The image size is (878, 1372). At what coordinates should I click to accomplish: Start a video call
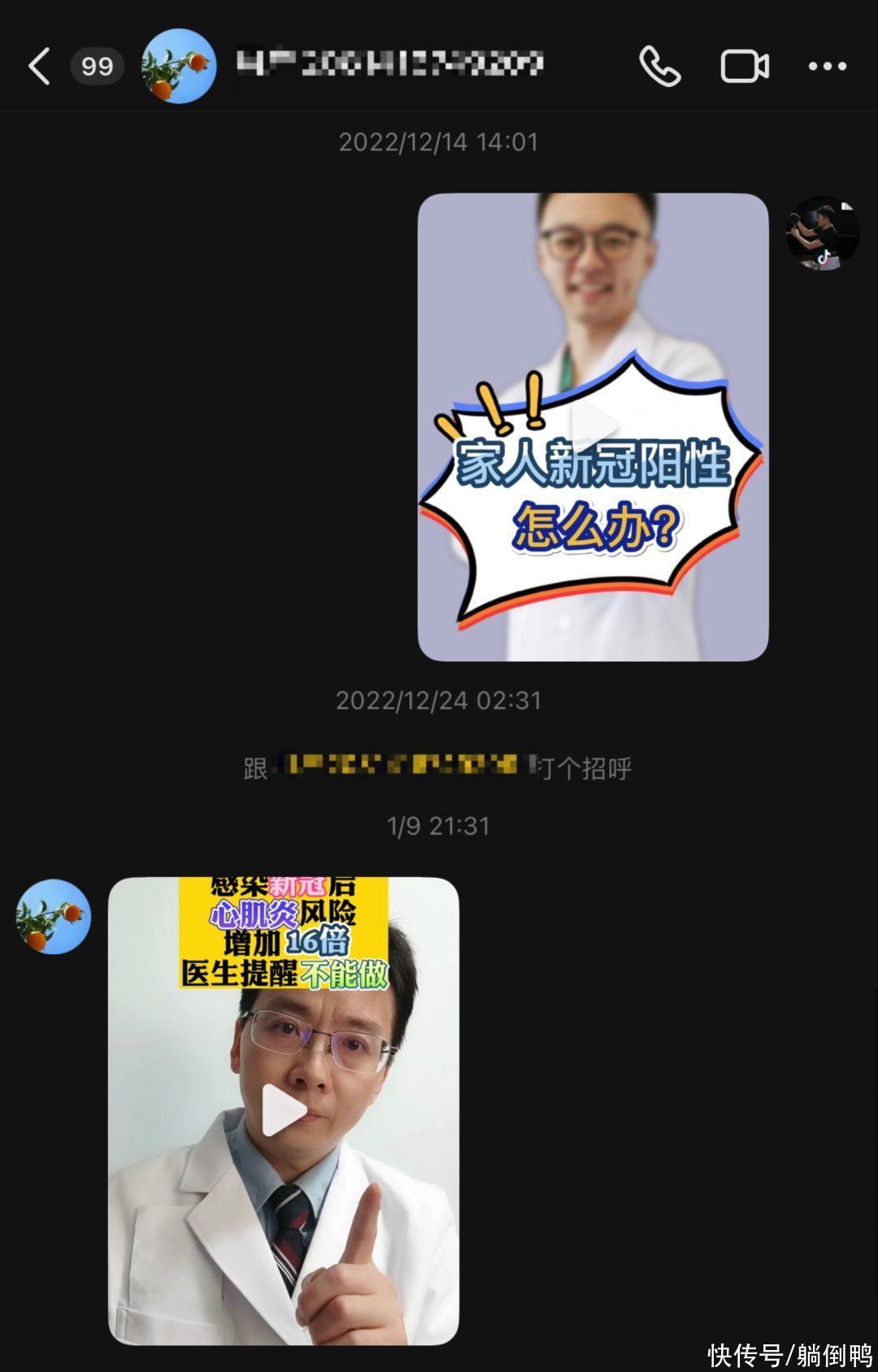click(x=744, y=66)
